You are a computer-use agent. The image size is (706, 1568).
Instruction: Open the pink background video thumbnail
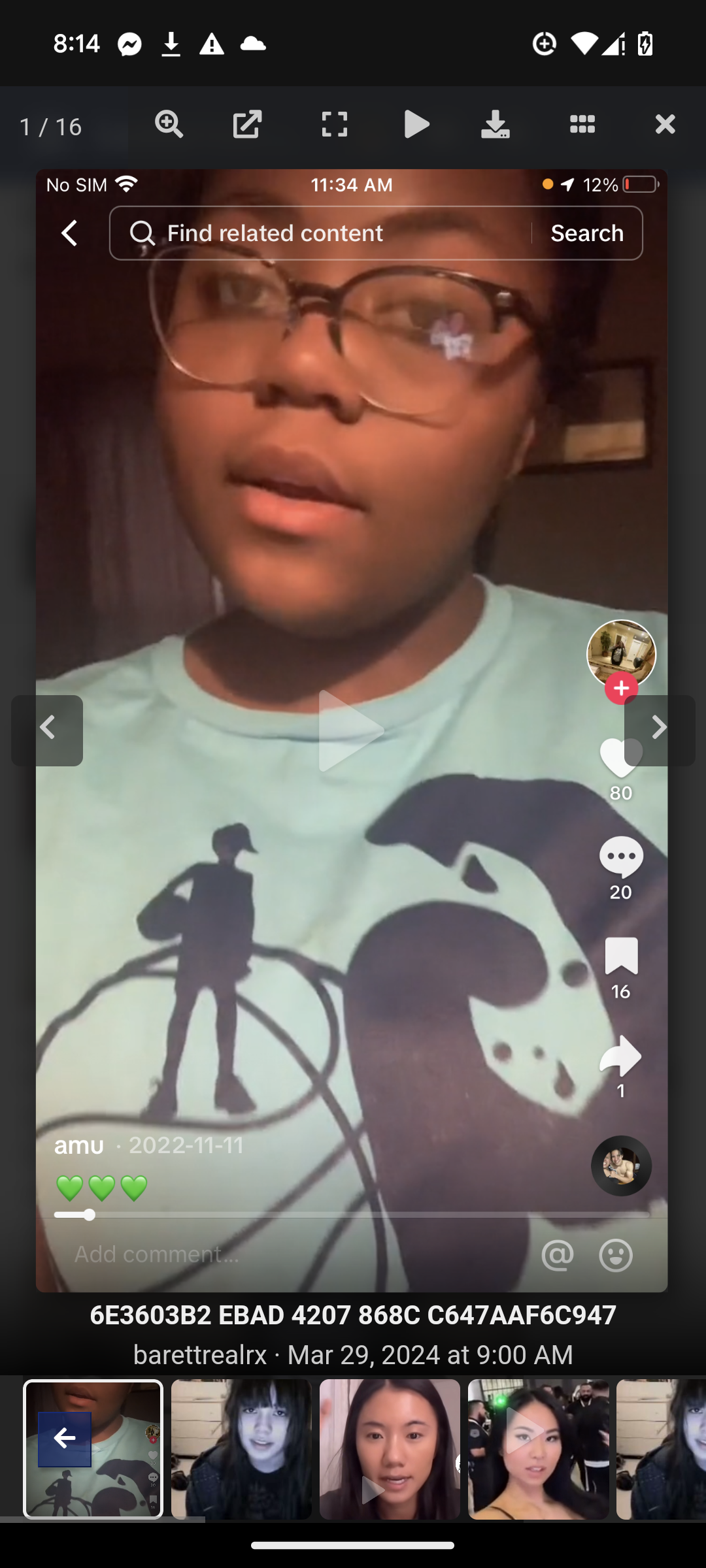tap(390, 1449)
